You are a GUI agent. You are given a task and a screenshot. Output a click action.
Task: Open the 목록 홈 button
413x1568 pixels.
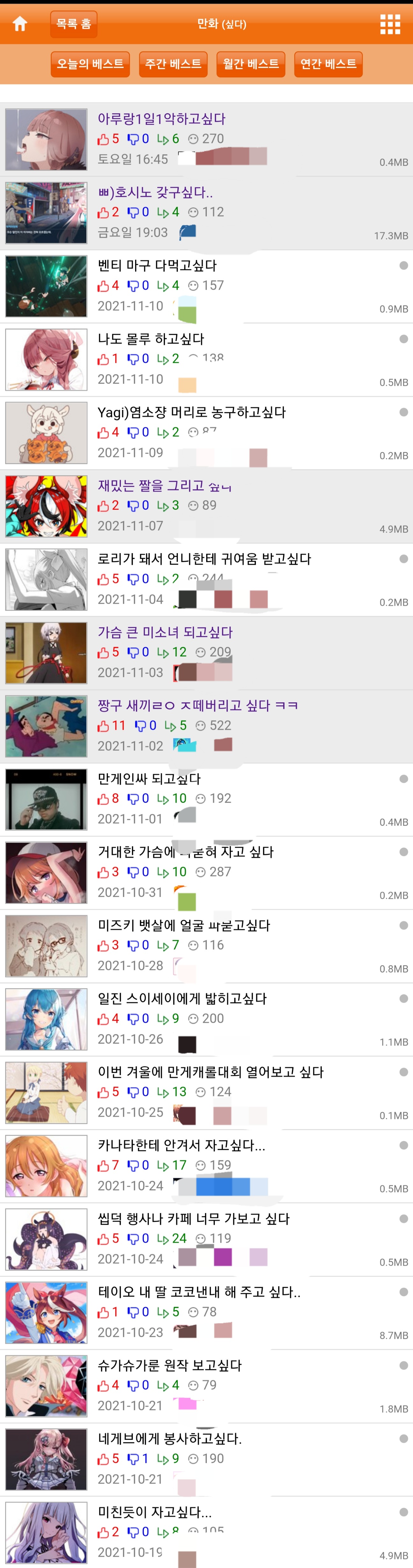(74, 24)
